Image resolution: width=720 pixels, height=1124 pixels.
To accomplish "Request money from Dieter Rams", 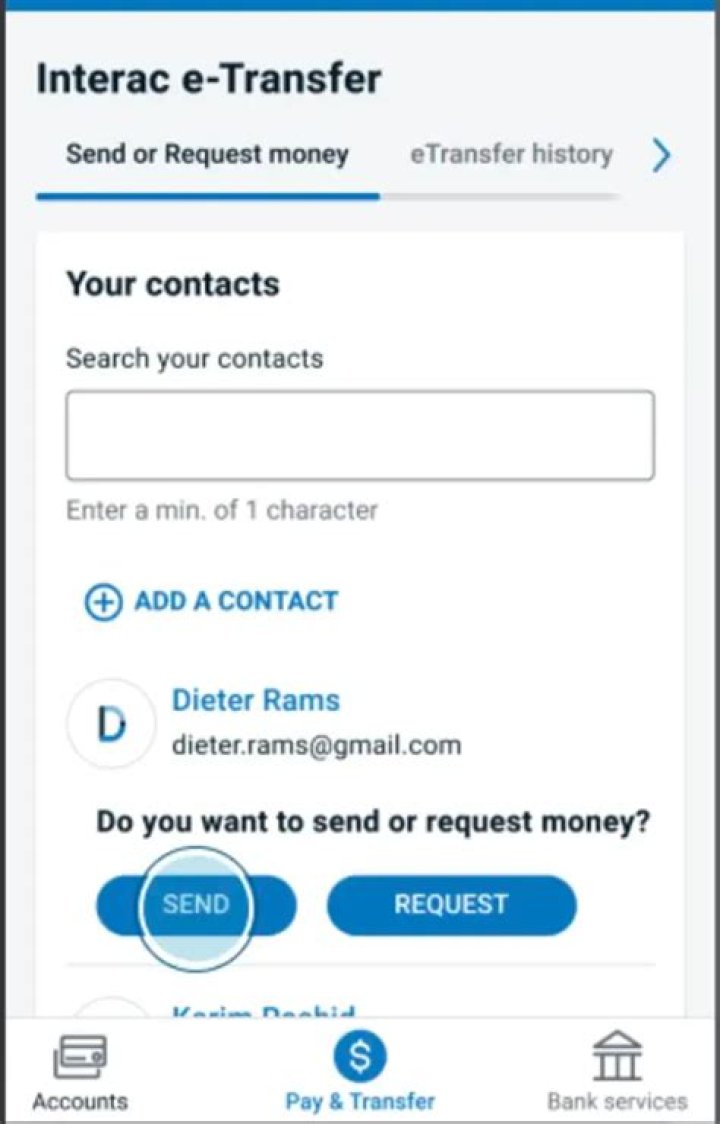I will click(451, 905).
